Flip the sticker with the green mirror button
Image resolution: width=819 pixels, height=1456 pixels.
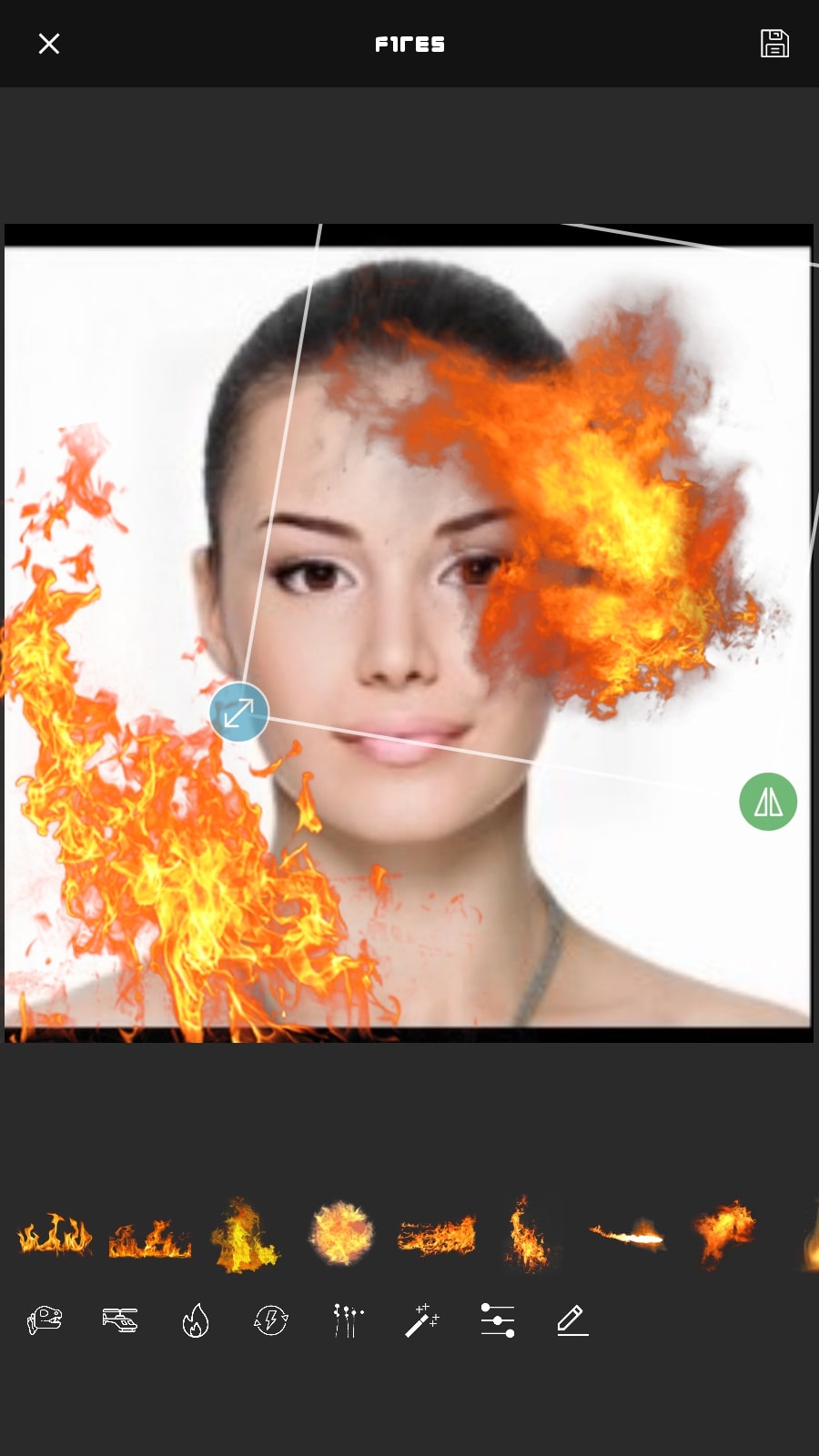pos(768,802)
